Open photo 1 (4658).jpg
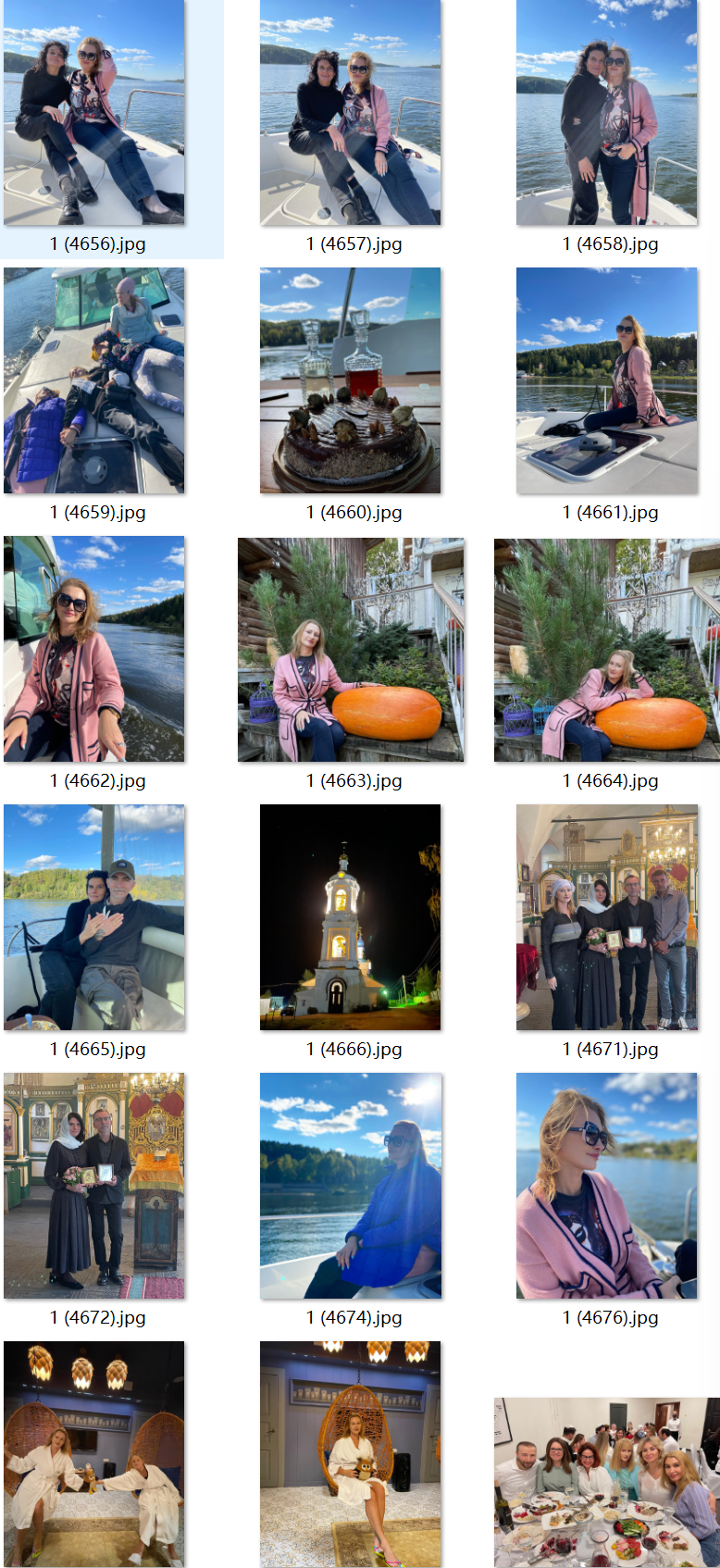 606,113
